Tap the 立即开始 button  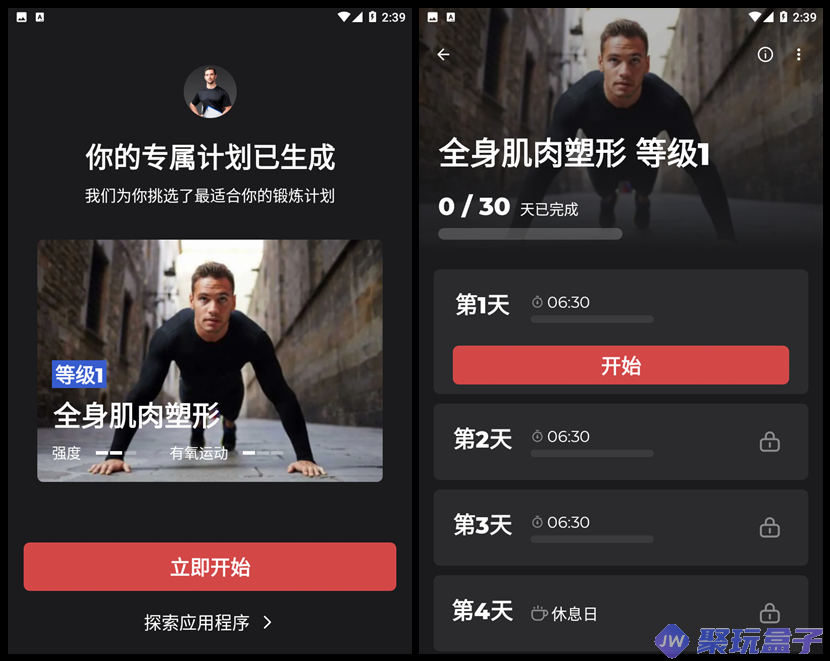point(210,567)
